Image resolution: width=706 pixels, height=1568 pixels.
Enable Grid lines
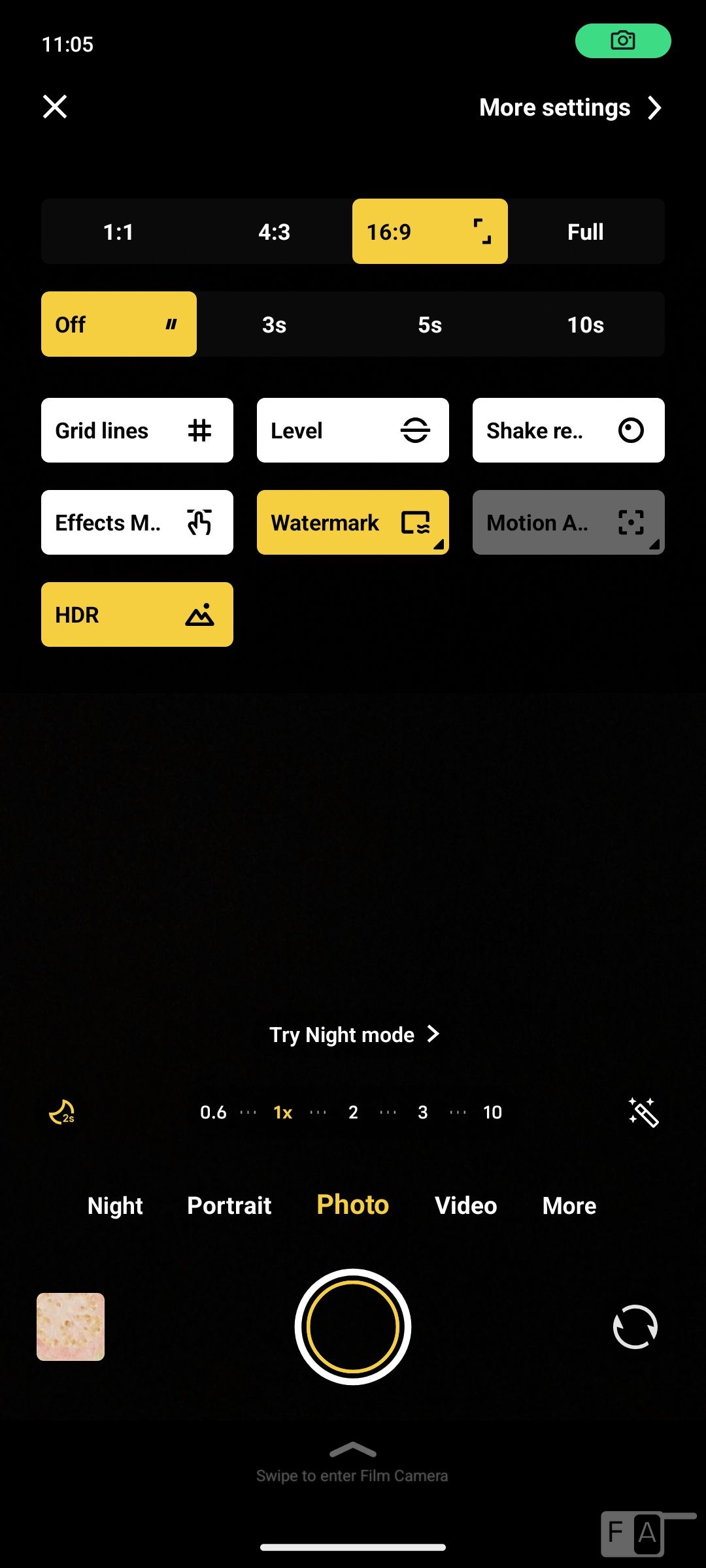pos(137,431)
